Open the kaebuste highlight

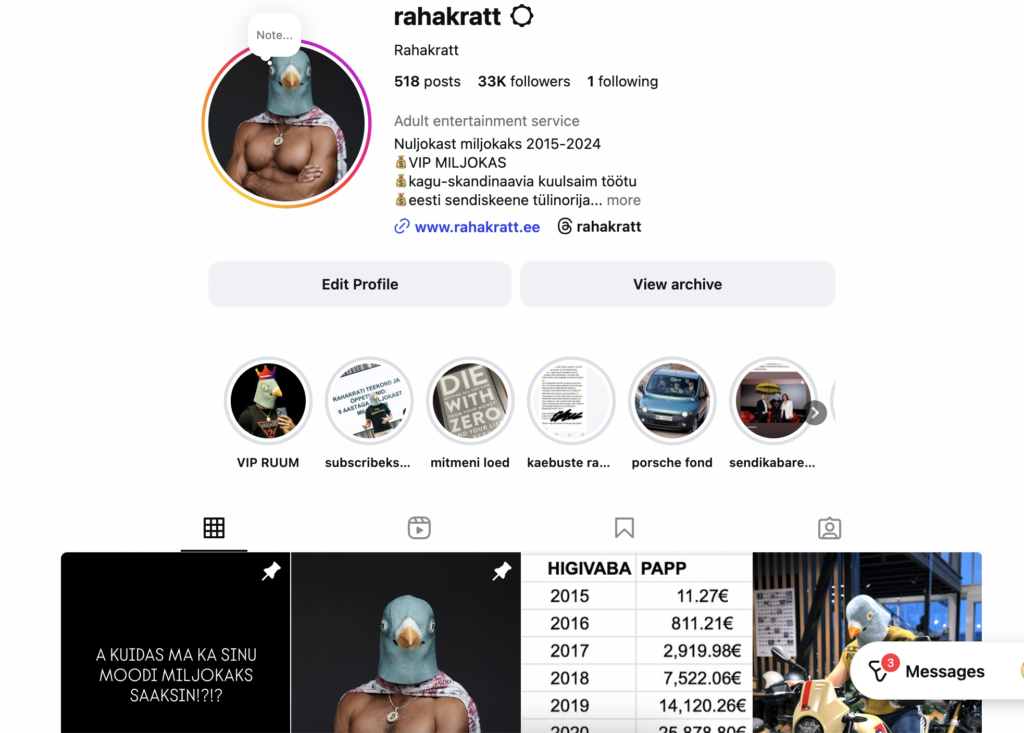pyautogui.click(x=571, y=401)
